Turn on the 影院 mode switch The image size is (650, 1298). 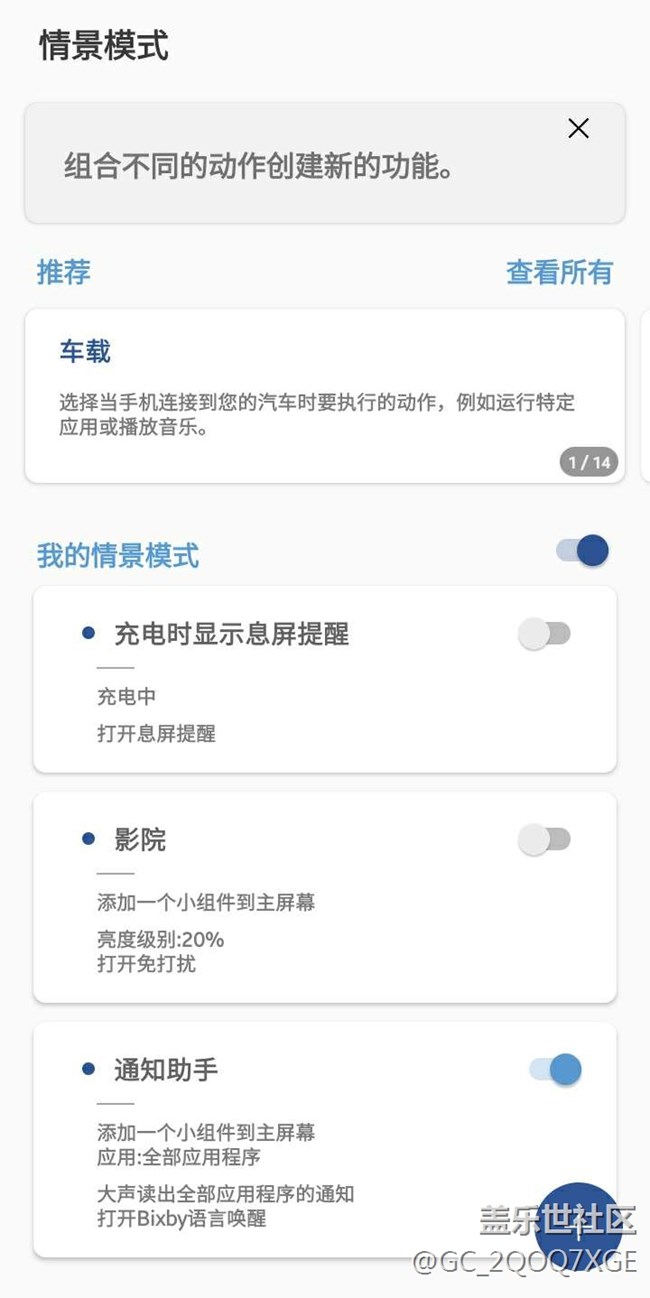(544, 840)
